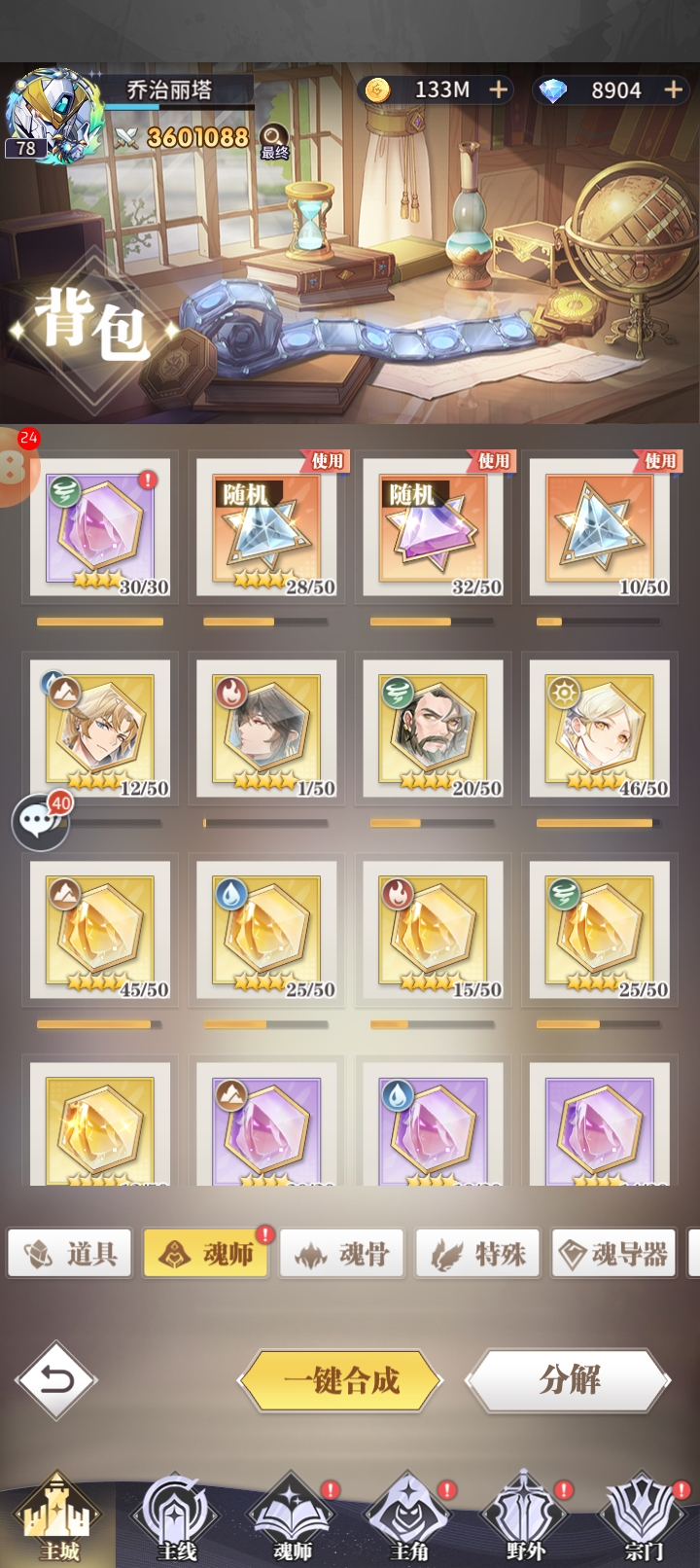This screenshot has height=1568, width=700.
Task: Switch to the 魂骨 tab
Action: click(342, 1254)
